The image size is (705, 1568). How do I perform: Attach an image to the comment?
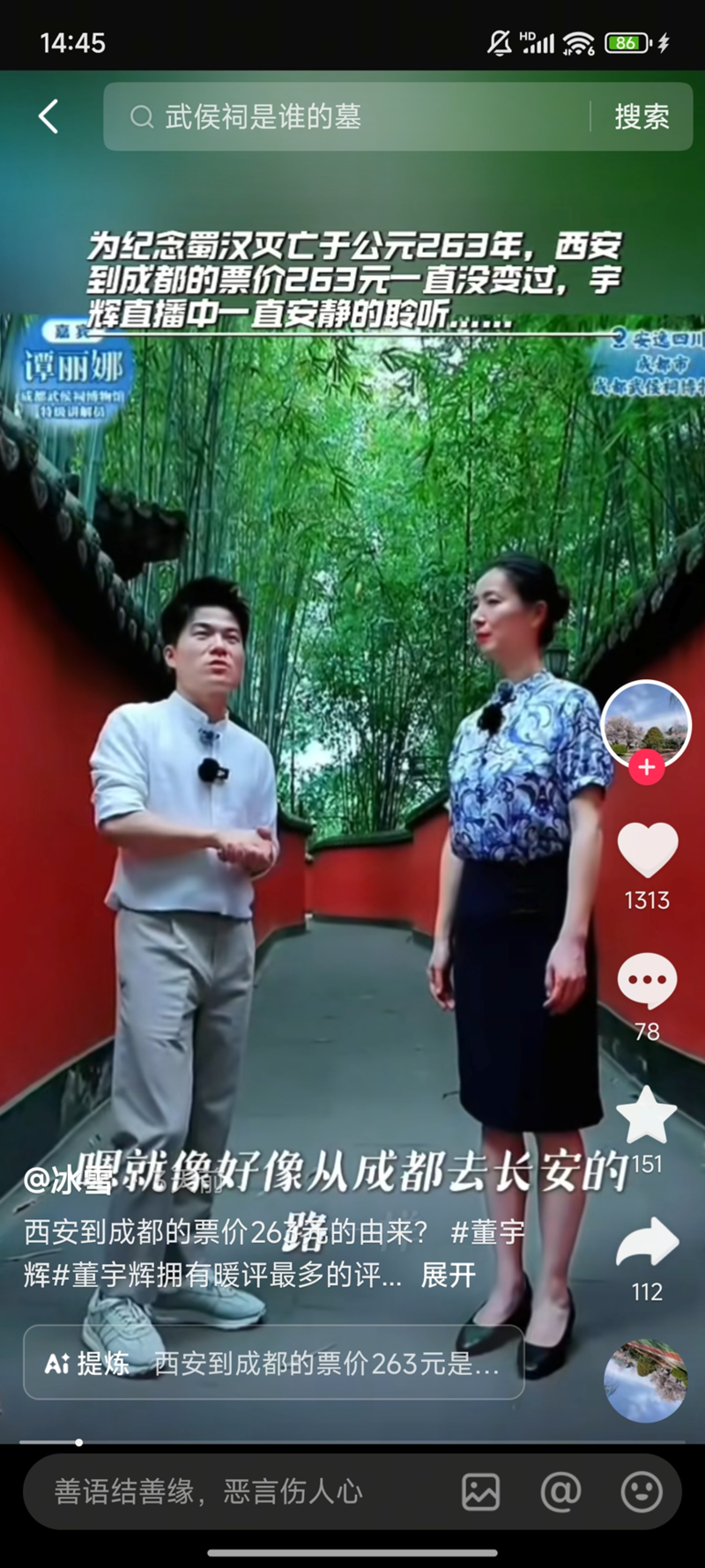(x=481, y=1491)
